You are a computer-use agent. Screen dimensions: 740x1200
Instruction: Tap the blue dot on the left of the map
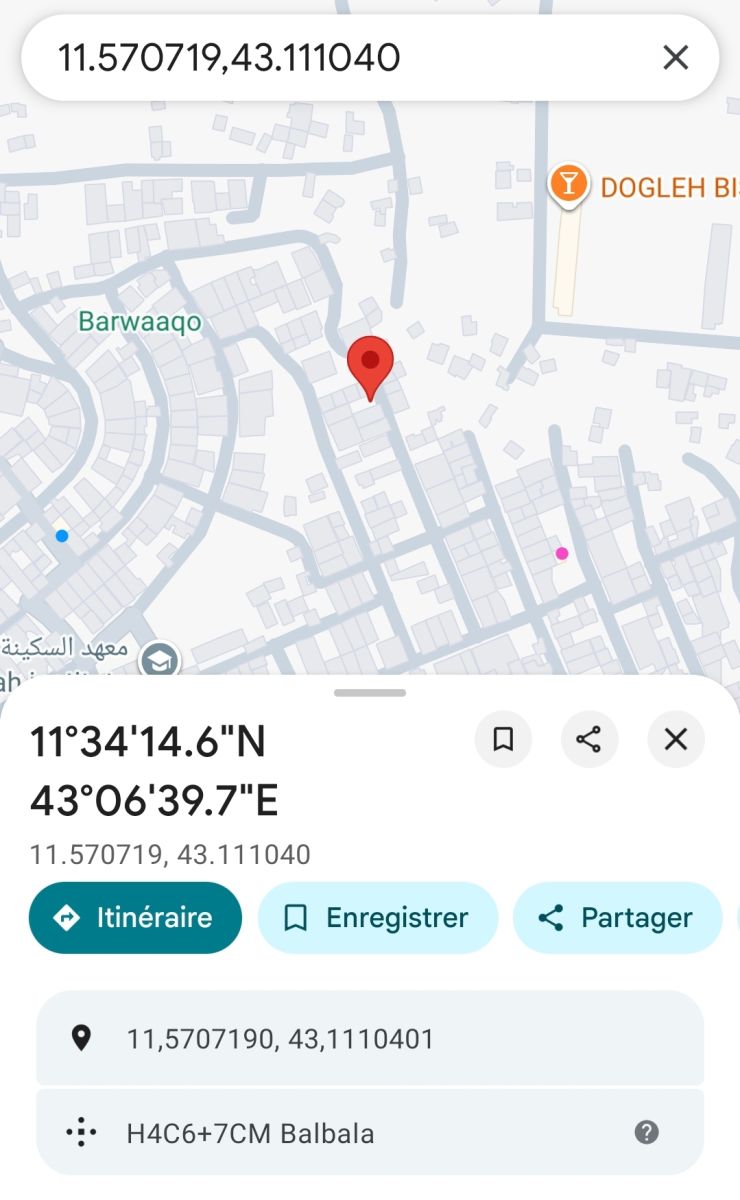tap(61, 535)
